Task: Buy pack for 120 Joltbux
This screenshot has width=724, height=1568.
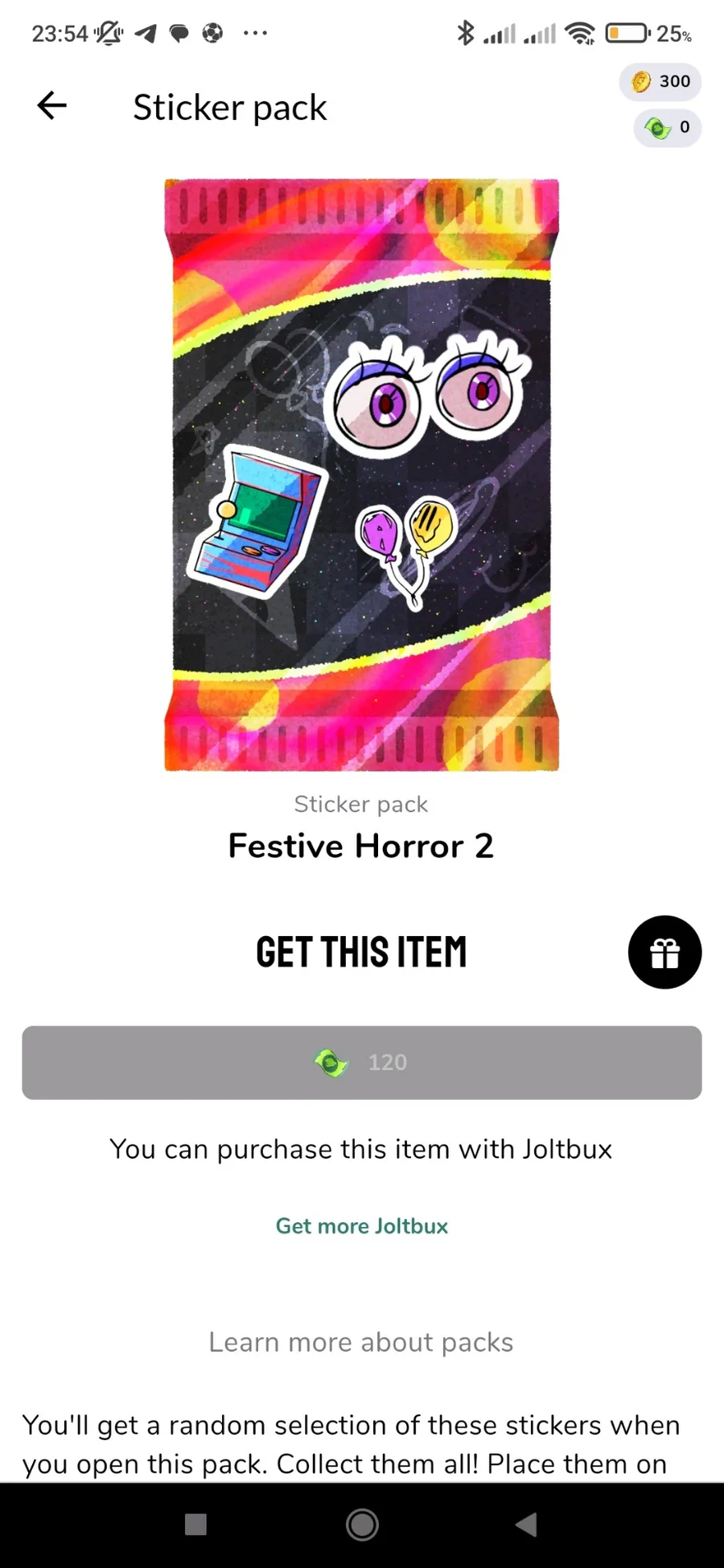Action: pos(362,1062)
